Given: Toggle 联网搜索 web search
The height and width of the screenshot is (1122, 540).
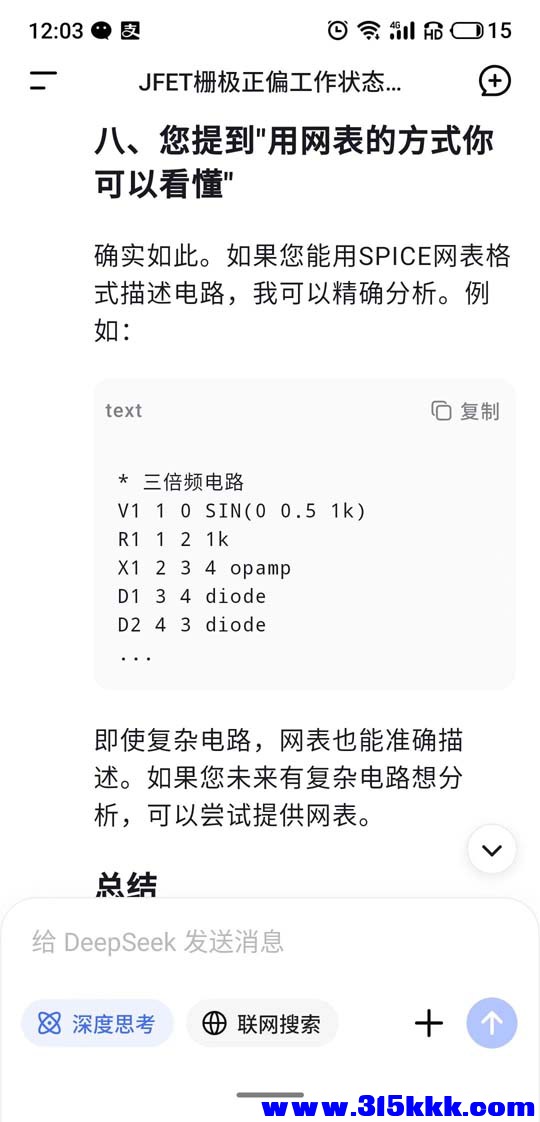Looking at the screenshot, I should [x=262, y=1023].
